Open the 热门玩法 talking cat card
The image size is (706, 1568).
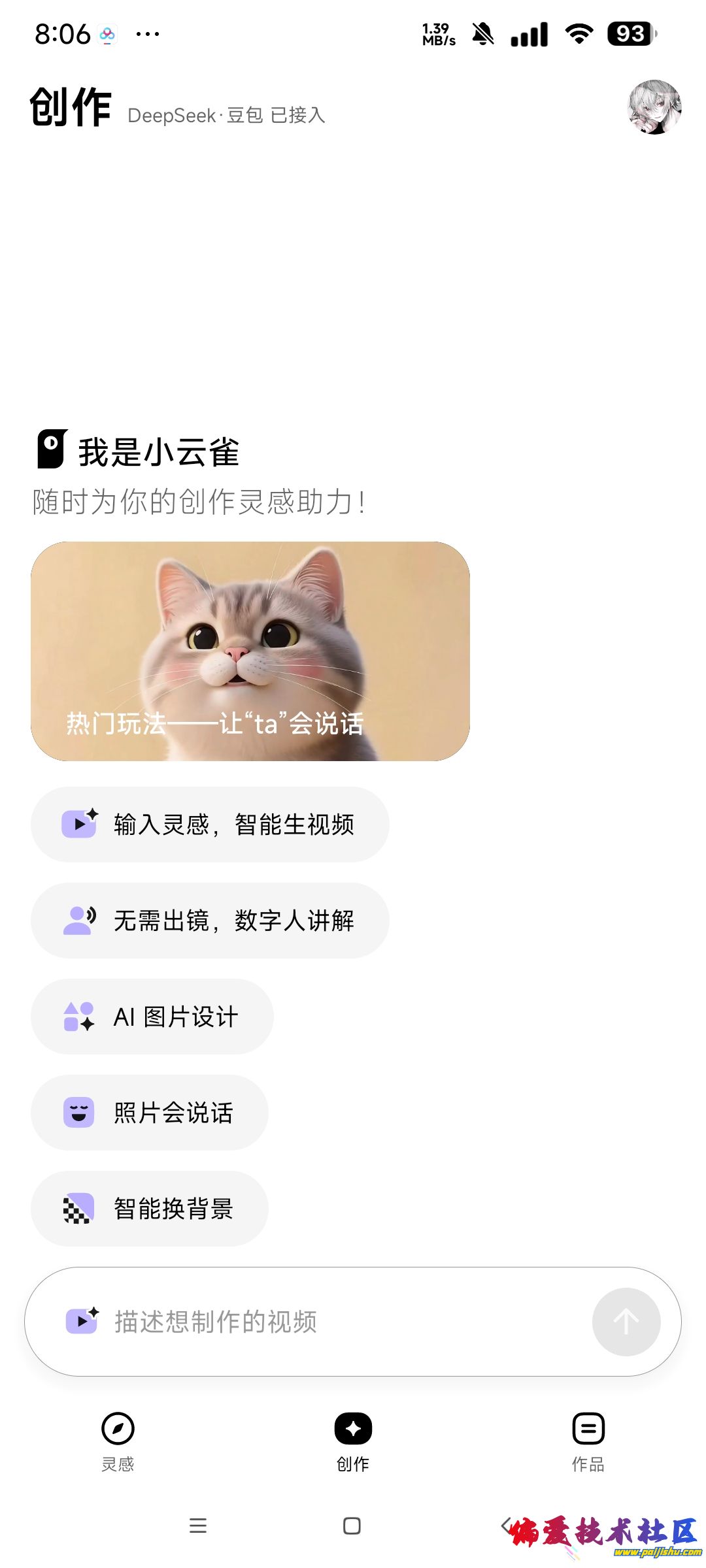(x=250, y=651)
